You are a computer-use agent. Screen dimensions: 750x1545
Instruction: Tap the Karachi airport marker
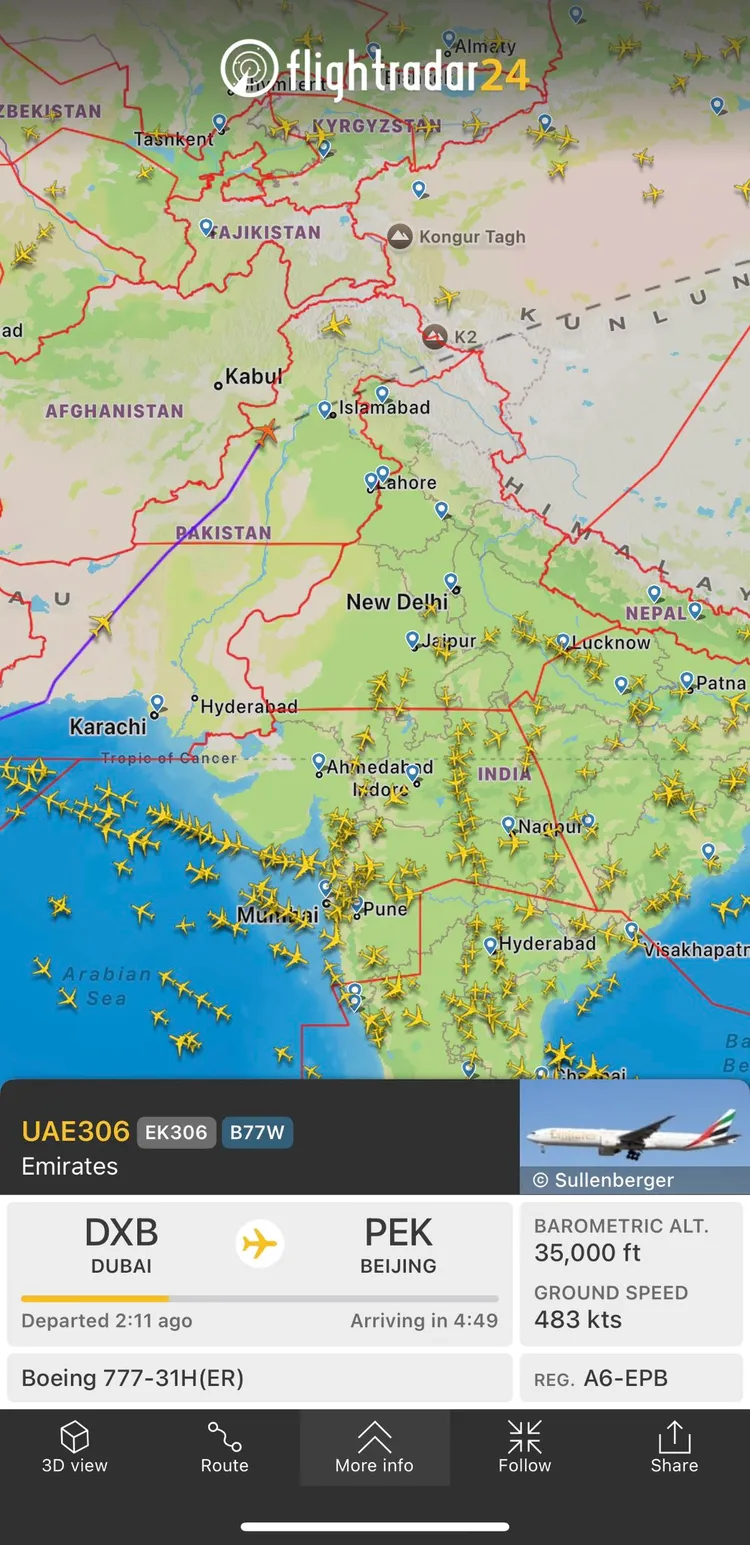pyautogui.click(x=157, y=702)
